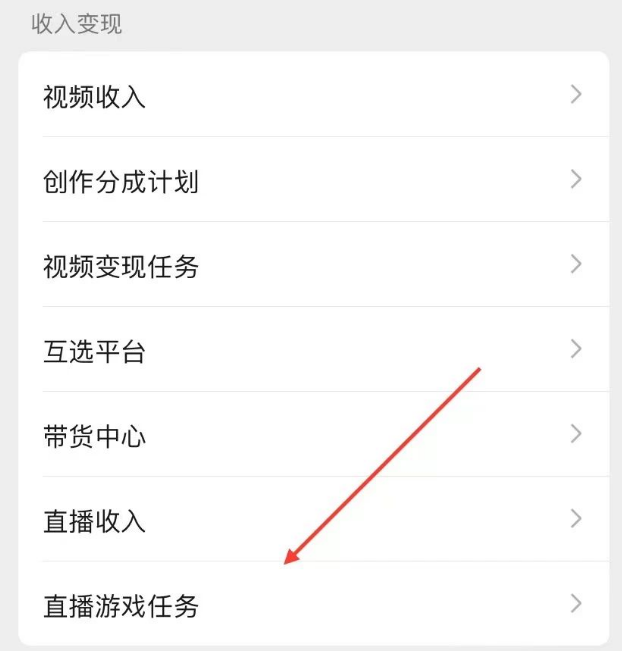This screenshot has height=651, width=622.
Task: Open 互选平台
Action: [x=312, y=351]
